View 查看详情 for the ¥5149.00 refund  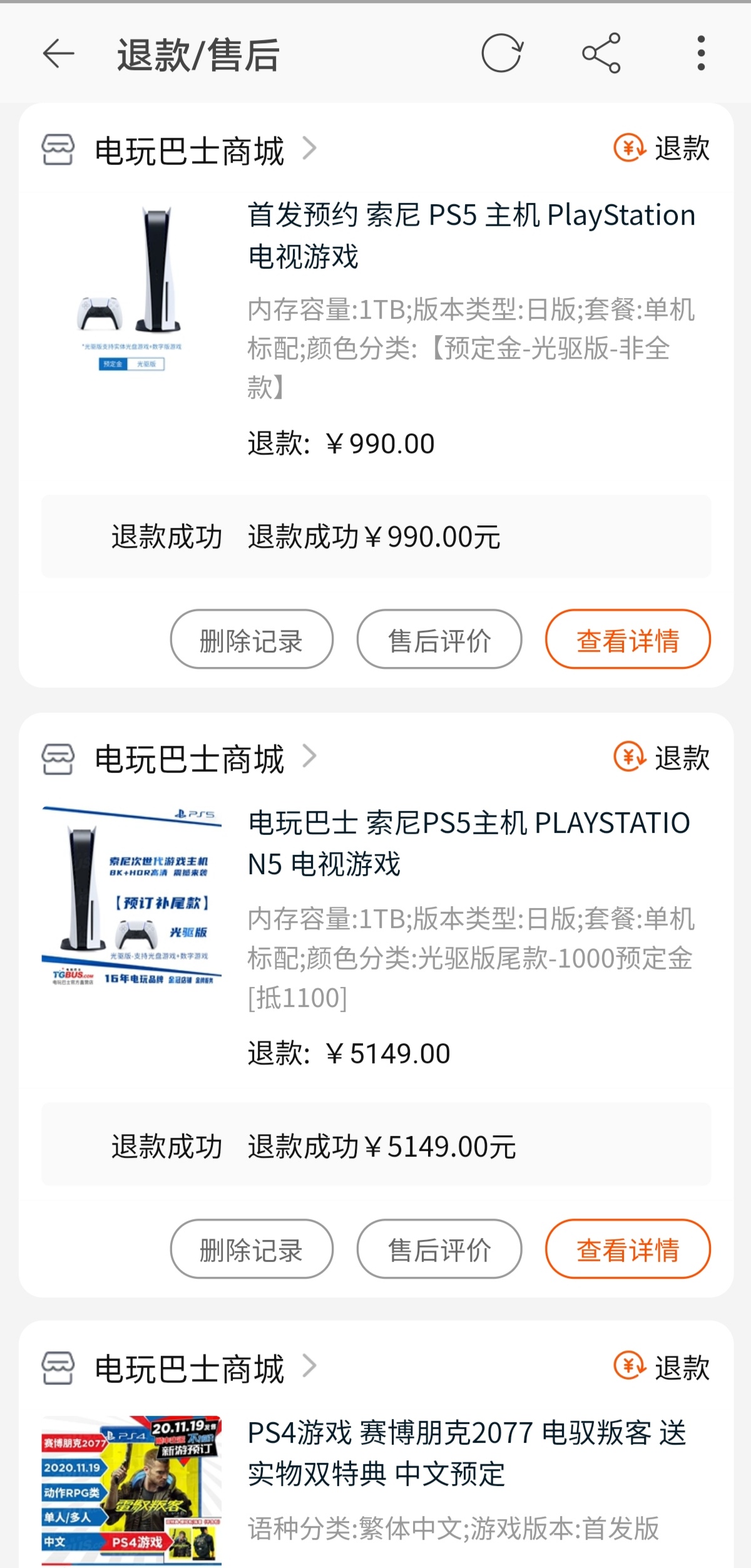628,1249
